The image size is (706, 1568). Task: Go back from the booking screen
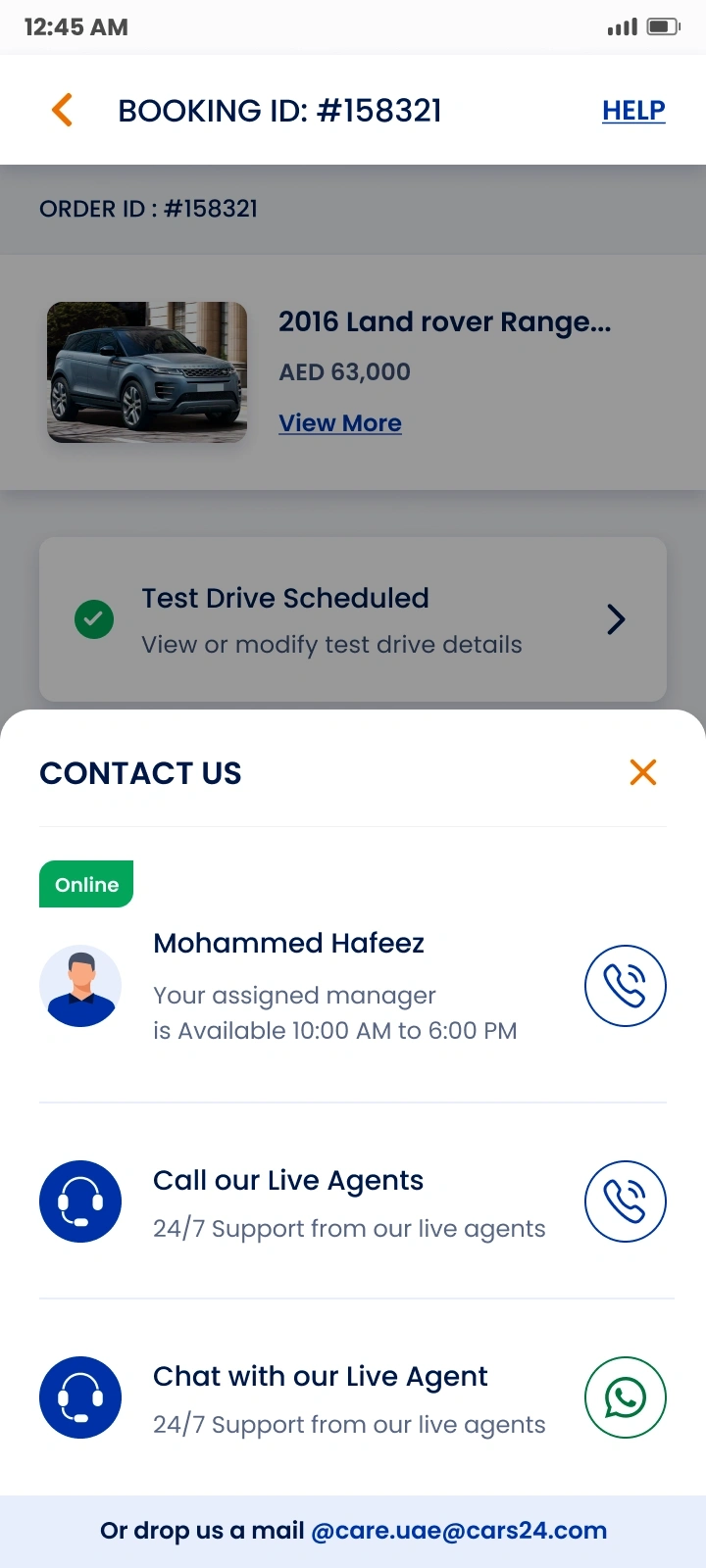click(x=63, y=110)
